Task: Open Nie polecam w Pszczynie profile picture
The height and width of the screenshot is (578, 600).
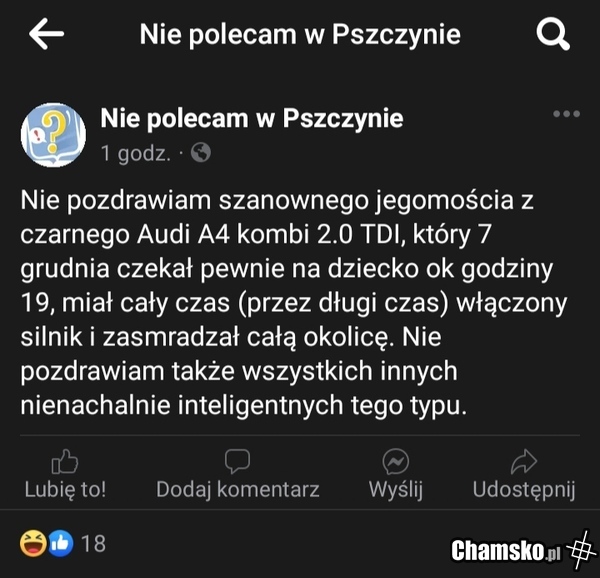Action: 50,133
